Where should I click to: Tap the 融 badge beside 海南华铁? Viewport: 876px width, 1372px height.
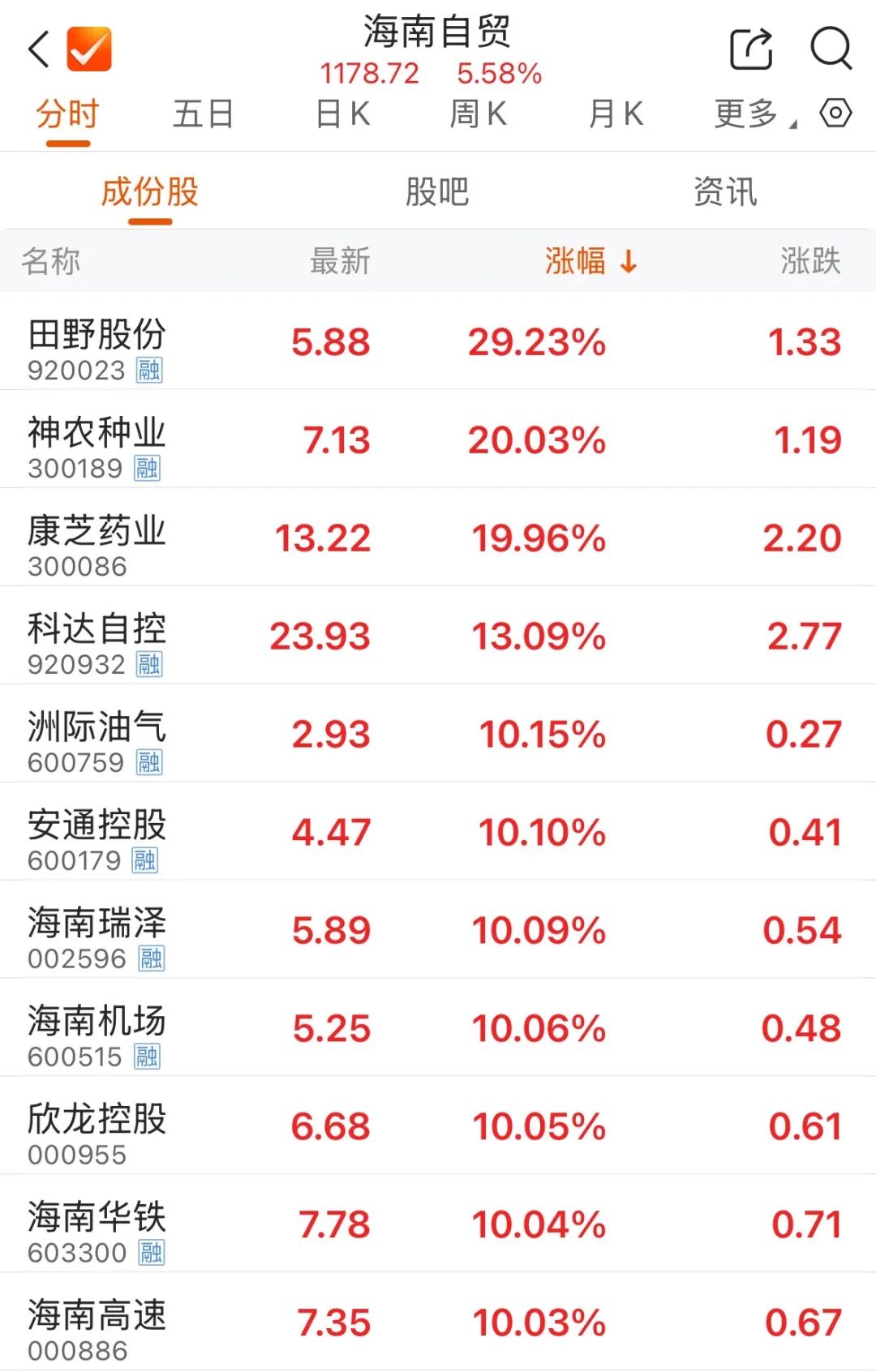click(151, 1253)
